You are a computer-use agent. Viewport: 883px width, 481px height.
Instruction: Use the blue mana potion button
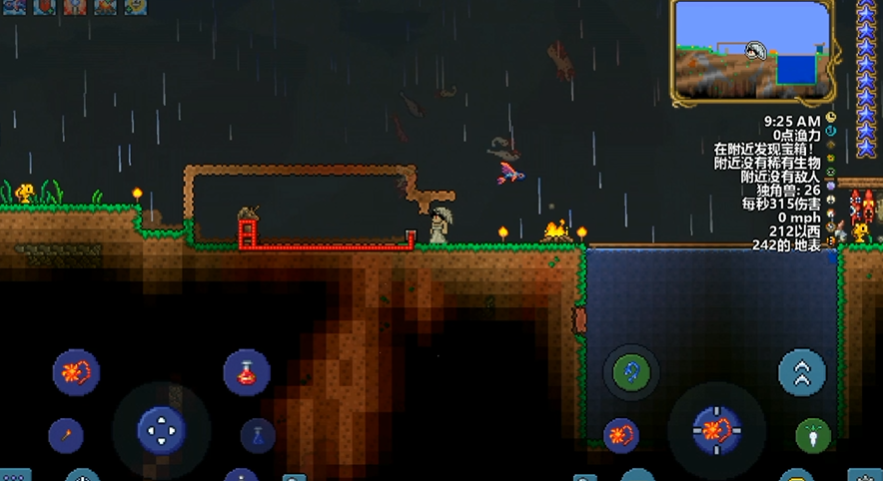coord(257,436)
